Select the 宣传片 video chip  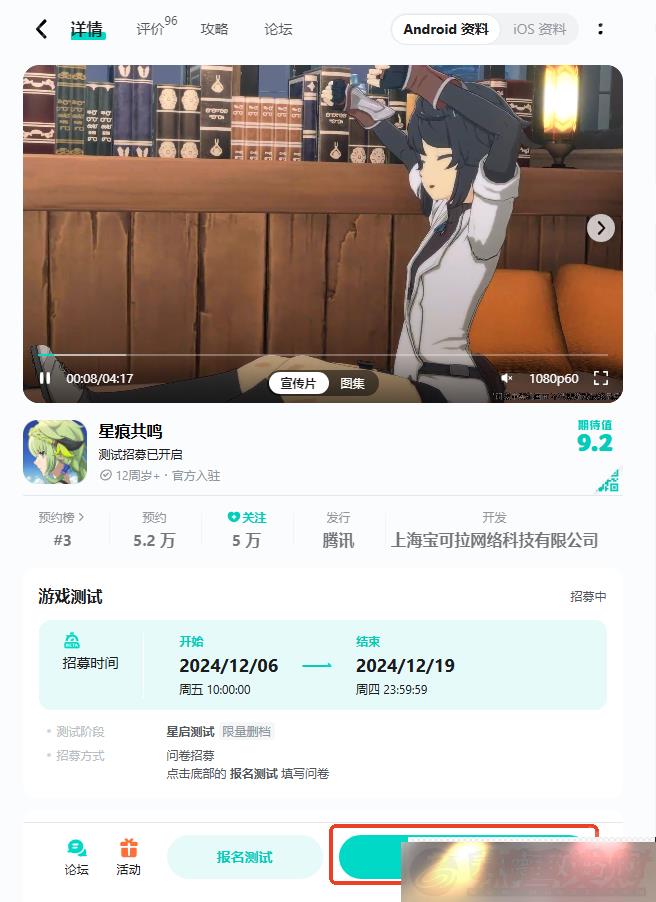coord(298,383)
